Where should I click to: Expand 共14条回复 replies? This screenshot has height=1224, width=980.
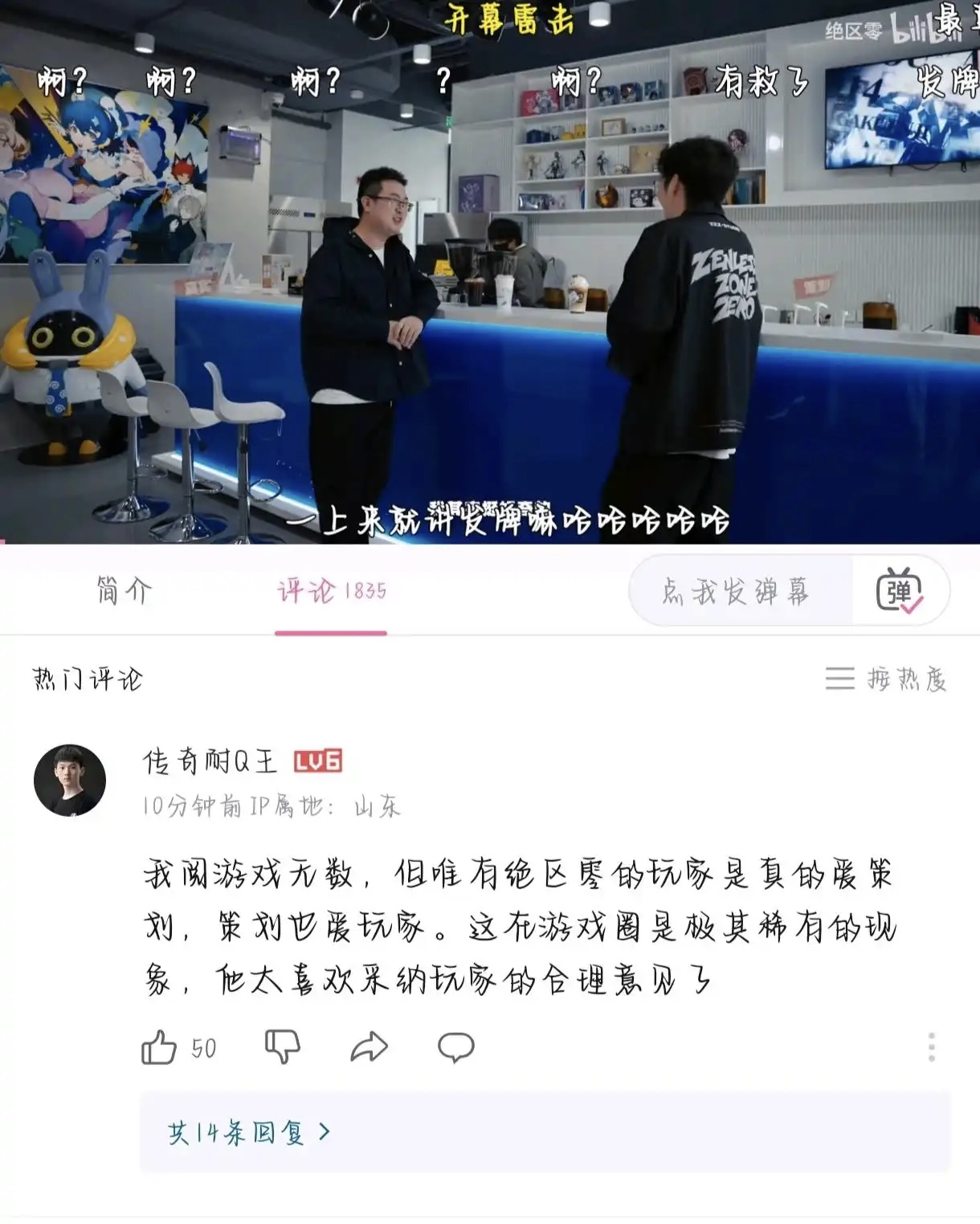pos(249,1132)
